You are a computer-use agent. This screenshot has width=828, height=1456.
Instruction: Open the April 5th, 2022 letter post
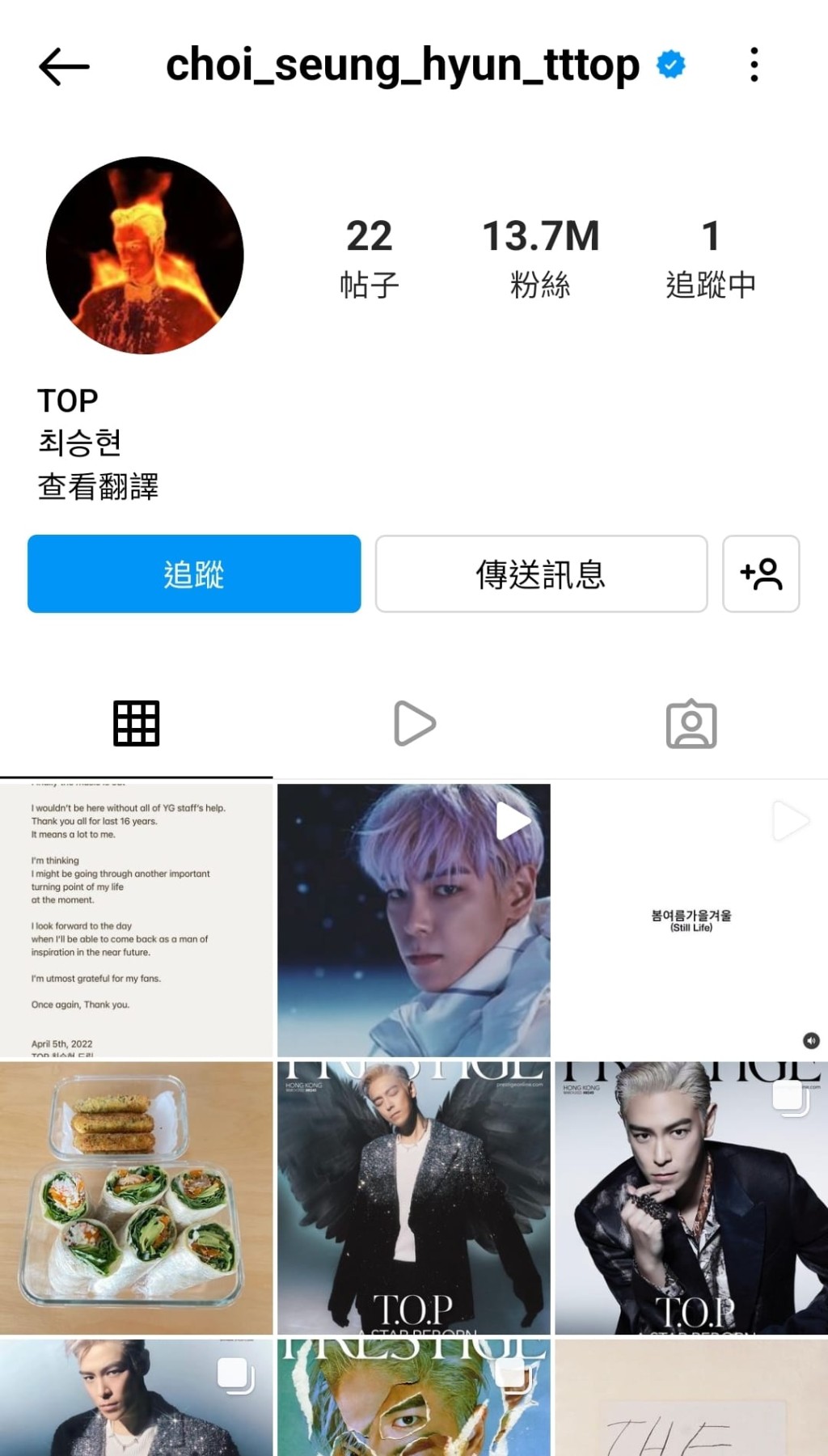(x=136, y=921)
